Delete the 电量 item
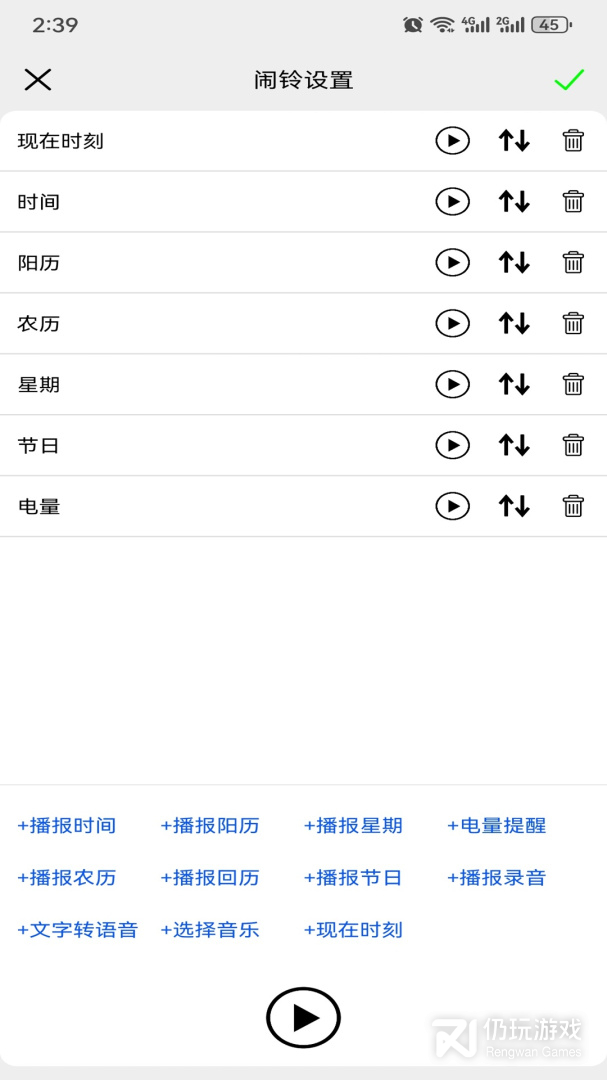This screenshot has height=1080, width=607. click(573, 506)
